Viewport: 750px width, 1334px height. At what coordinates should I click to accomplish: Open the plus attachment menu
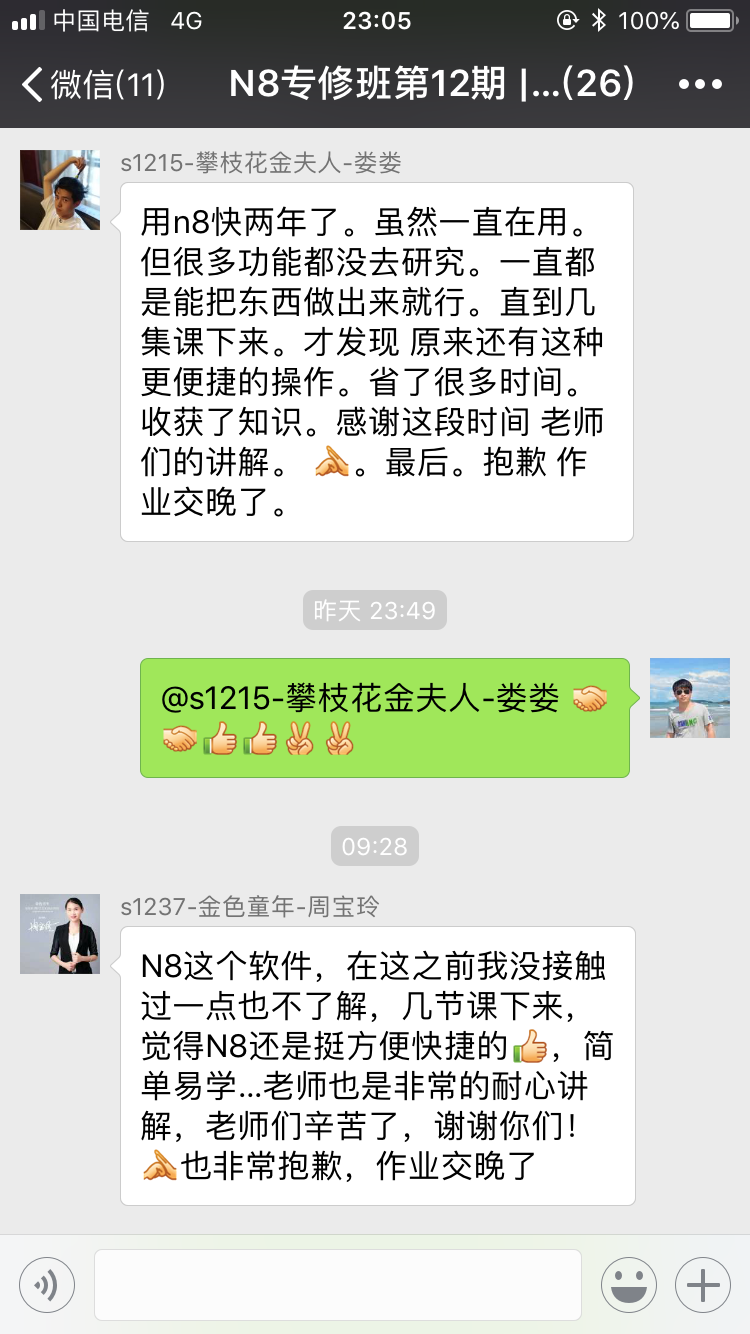tap(703, 1285)
